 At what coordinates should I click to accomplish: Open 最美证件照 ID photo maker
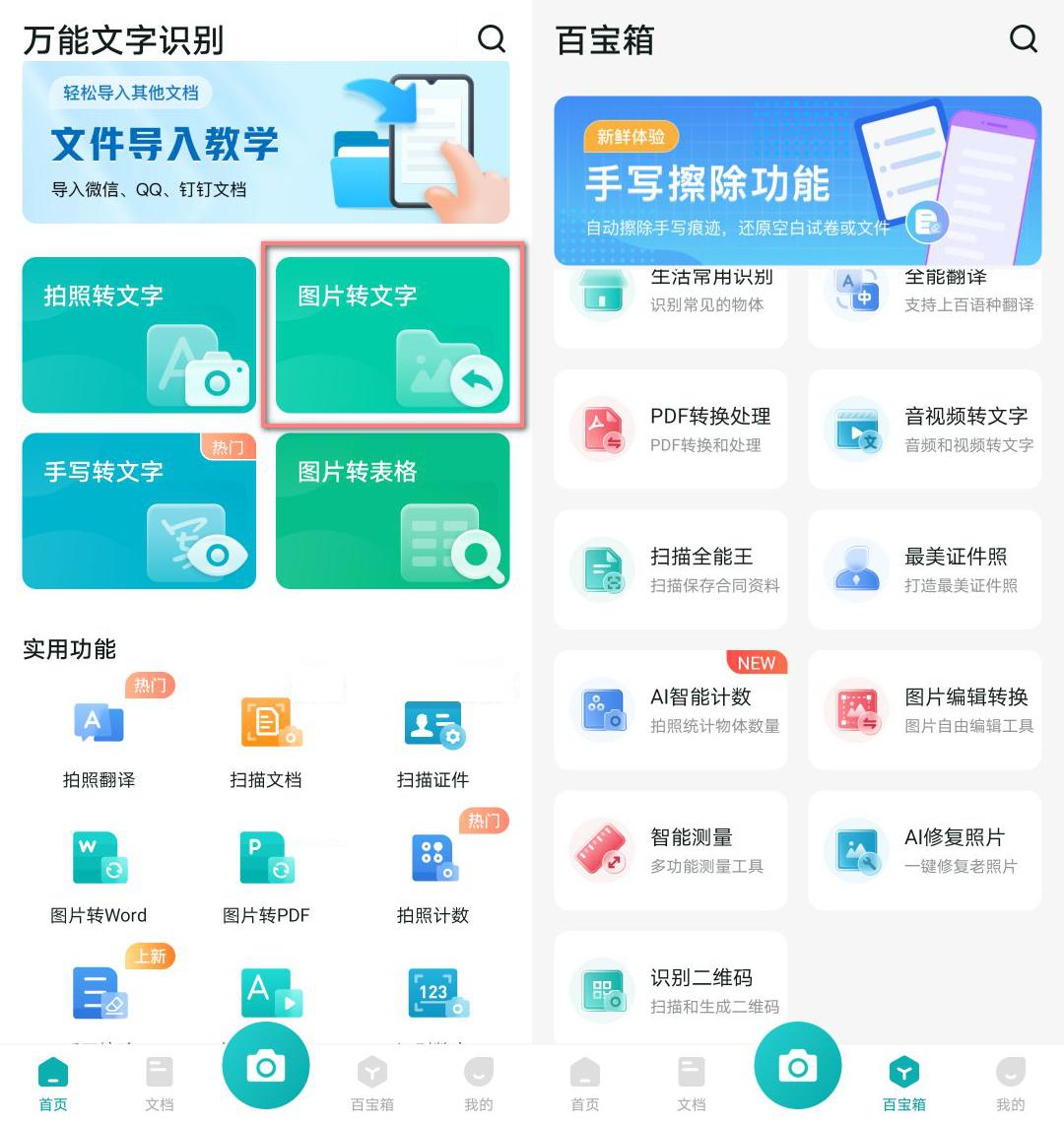point(924,569)
